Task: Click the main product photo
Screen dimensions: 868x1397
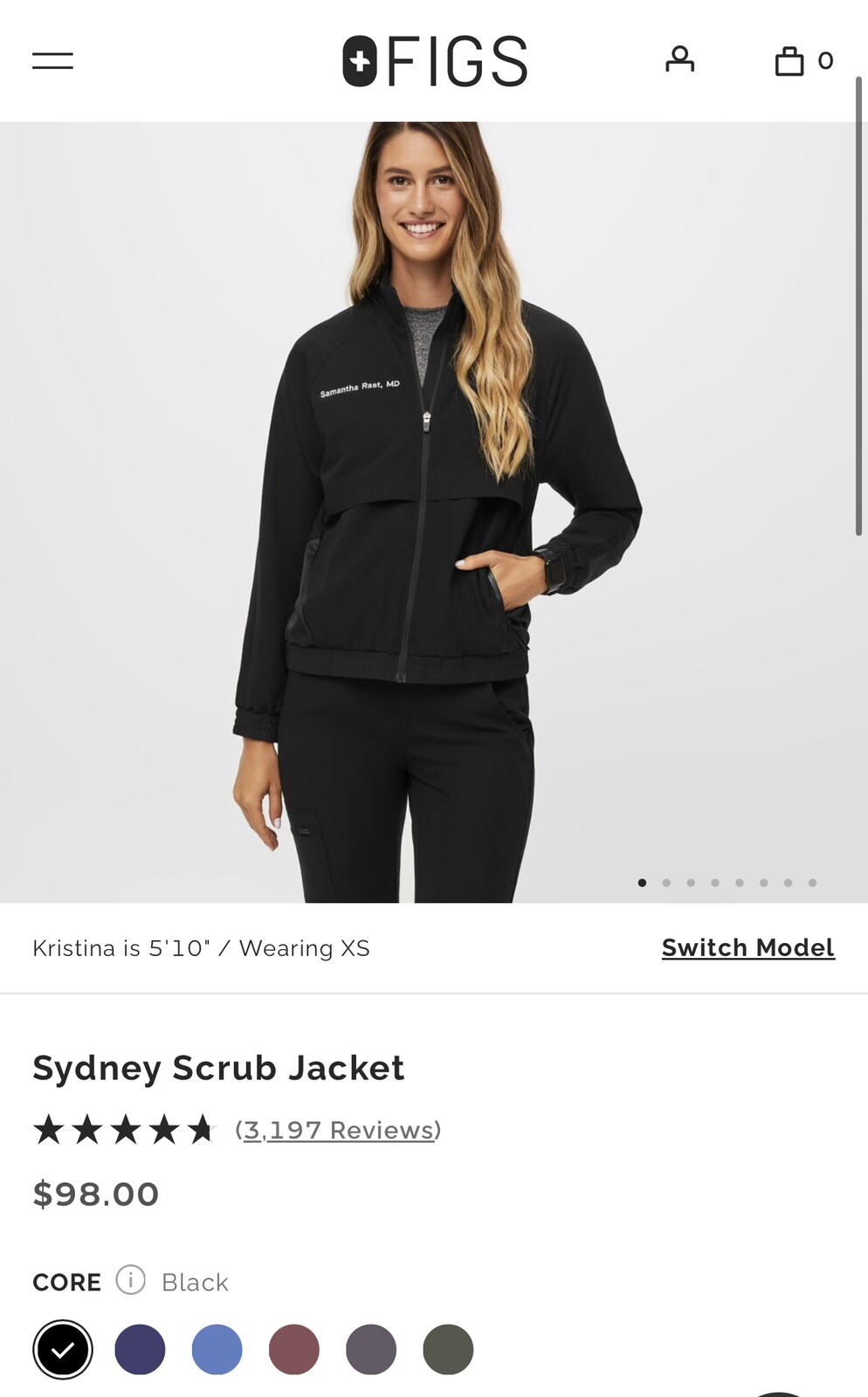Action: [x=434, y=506]
